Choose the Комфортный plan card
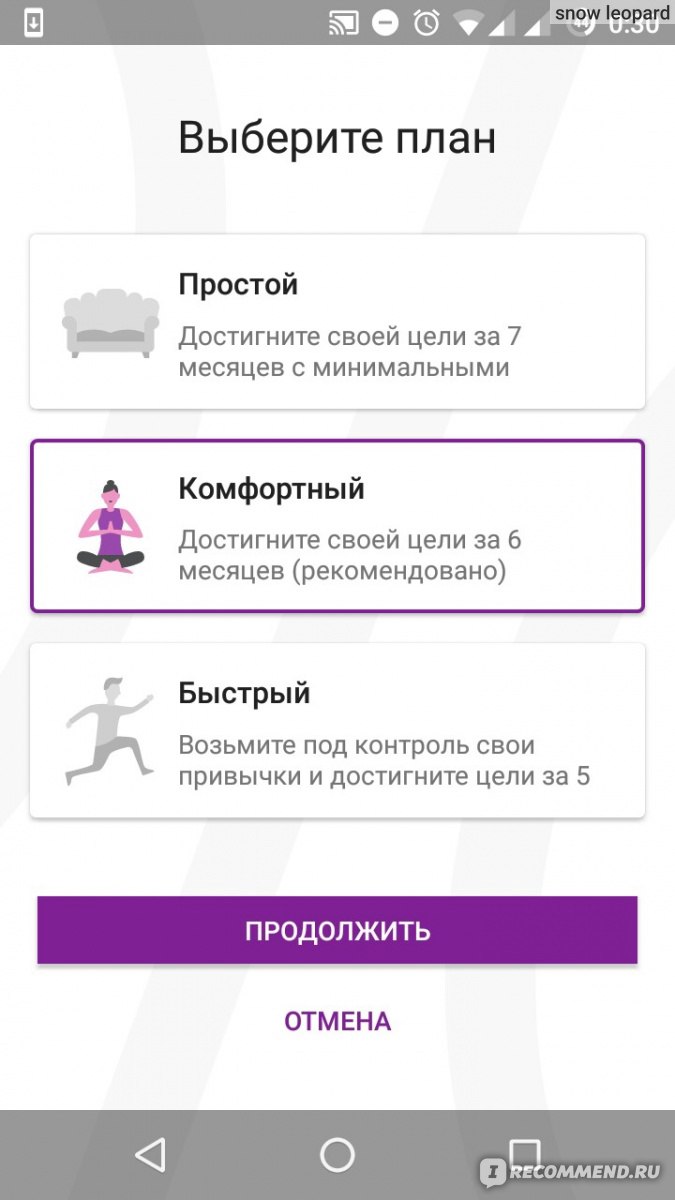The height and width of the screenshot is (1200, 675). coord(337,526)
